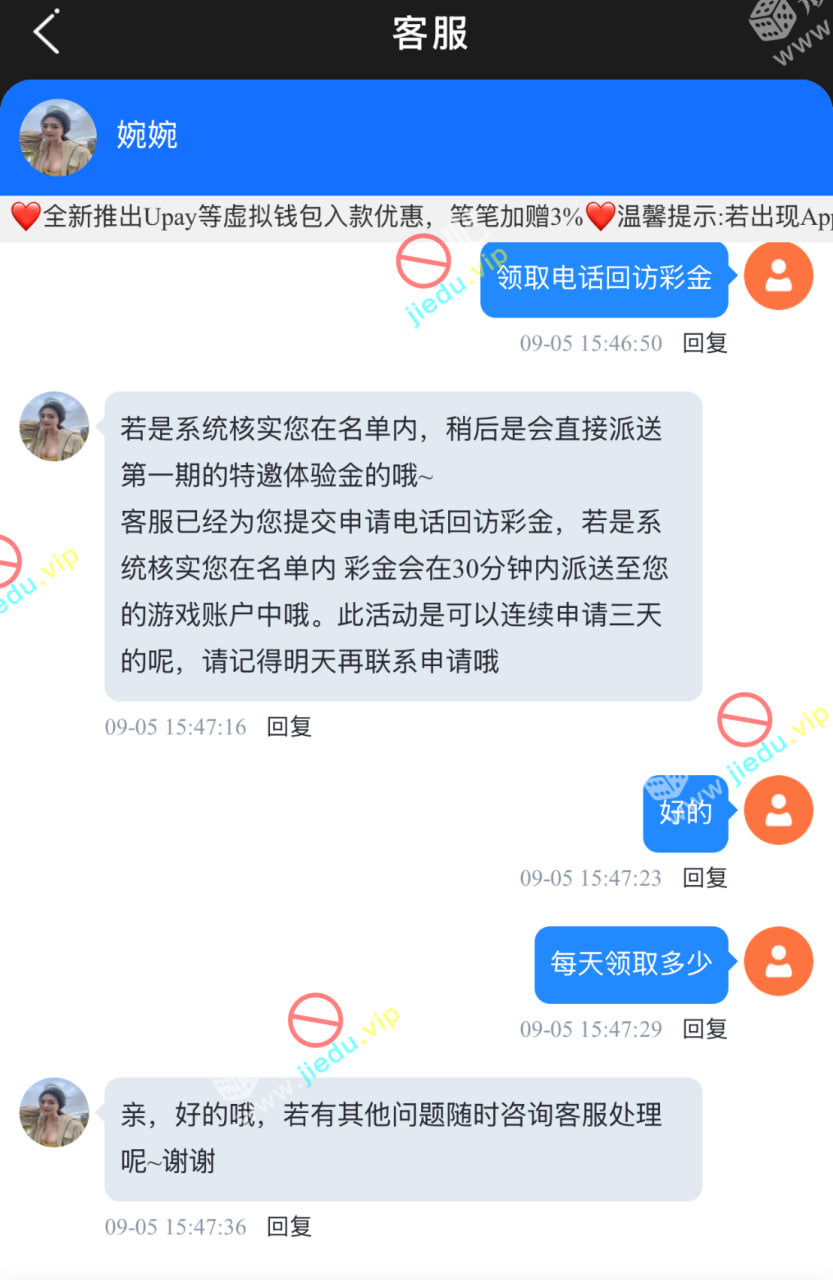Reply to the 领取电话回访彩金 message
This screenshot has height=1280, width=833.
pyautogui.click(x=704, y=343)
